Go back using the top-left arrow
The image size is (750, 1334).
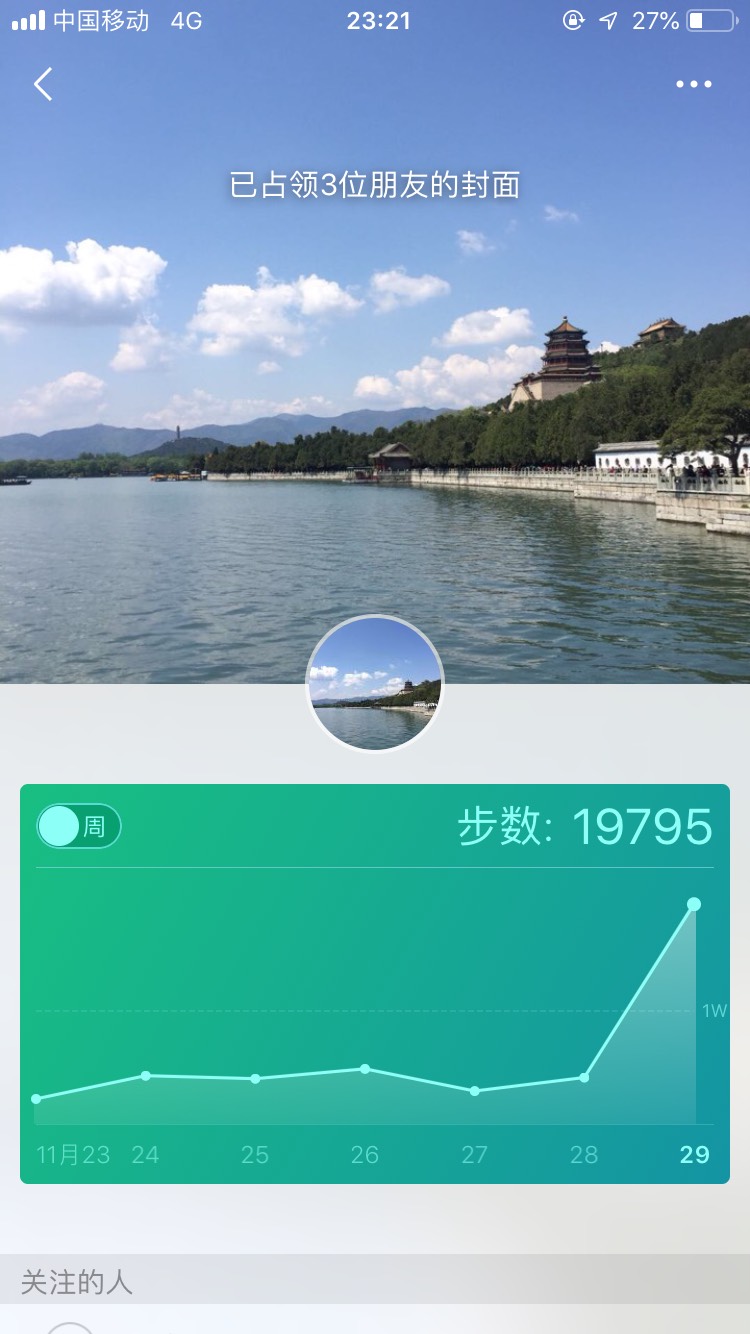[43, 85]
